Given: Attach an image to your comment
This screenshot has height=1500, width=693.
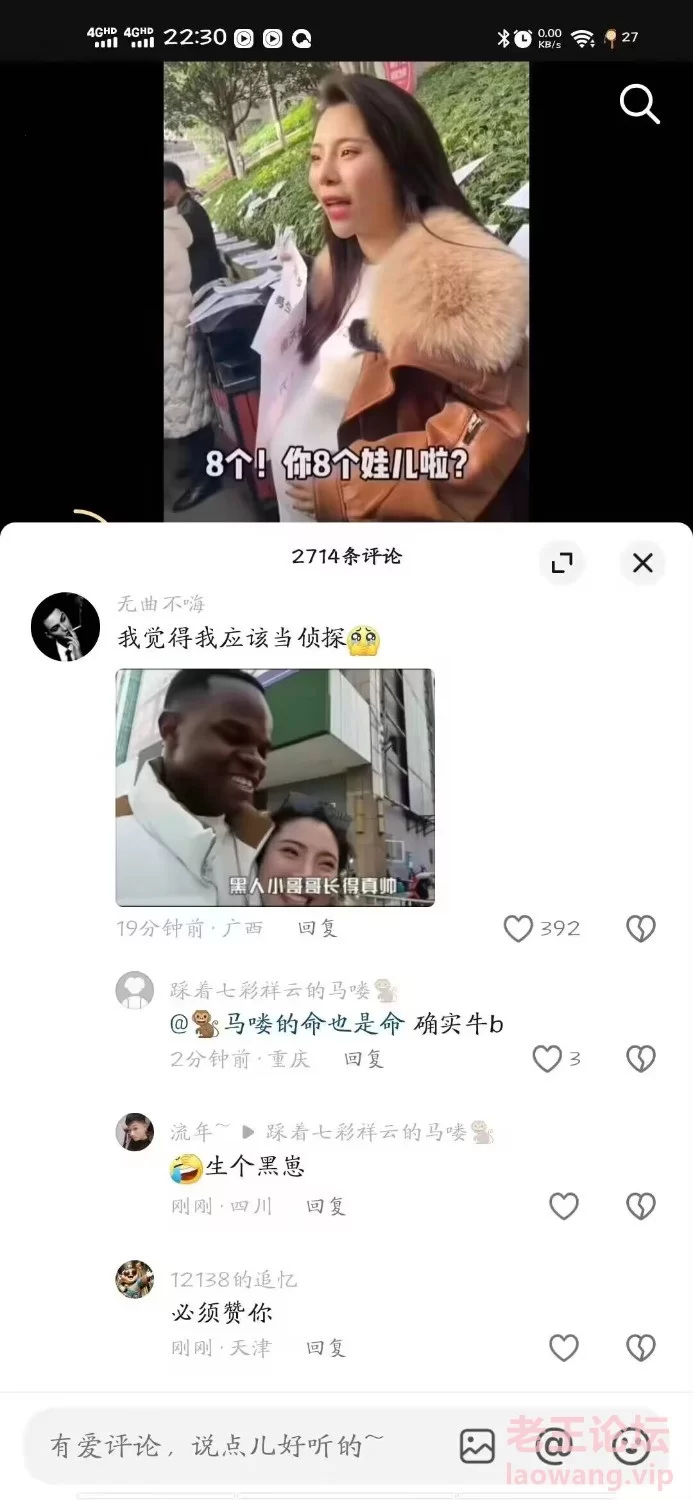Looking at the screenshot, I should point(477,1446).
